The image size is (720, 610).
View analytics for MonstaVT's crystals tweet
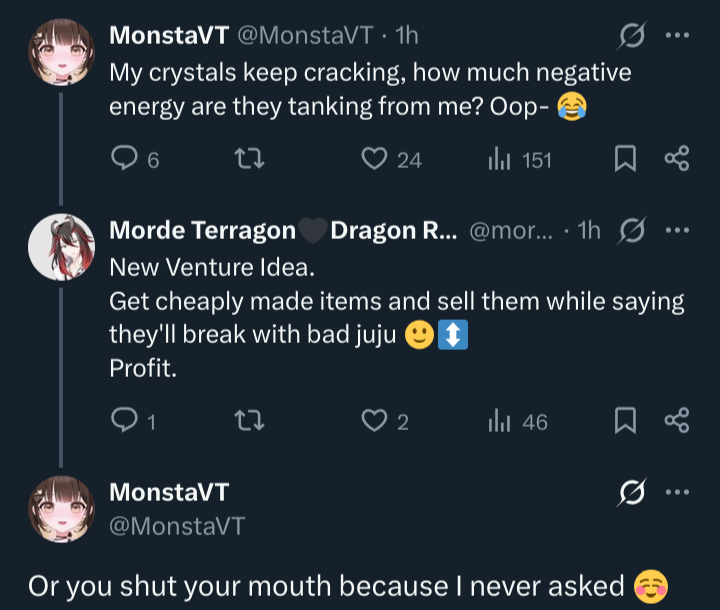pyautogui.click(x=498, y=159)
